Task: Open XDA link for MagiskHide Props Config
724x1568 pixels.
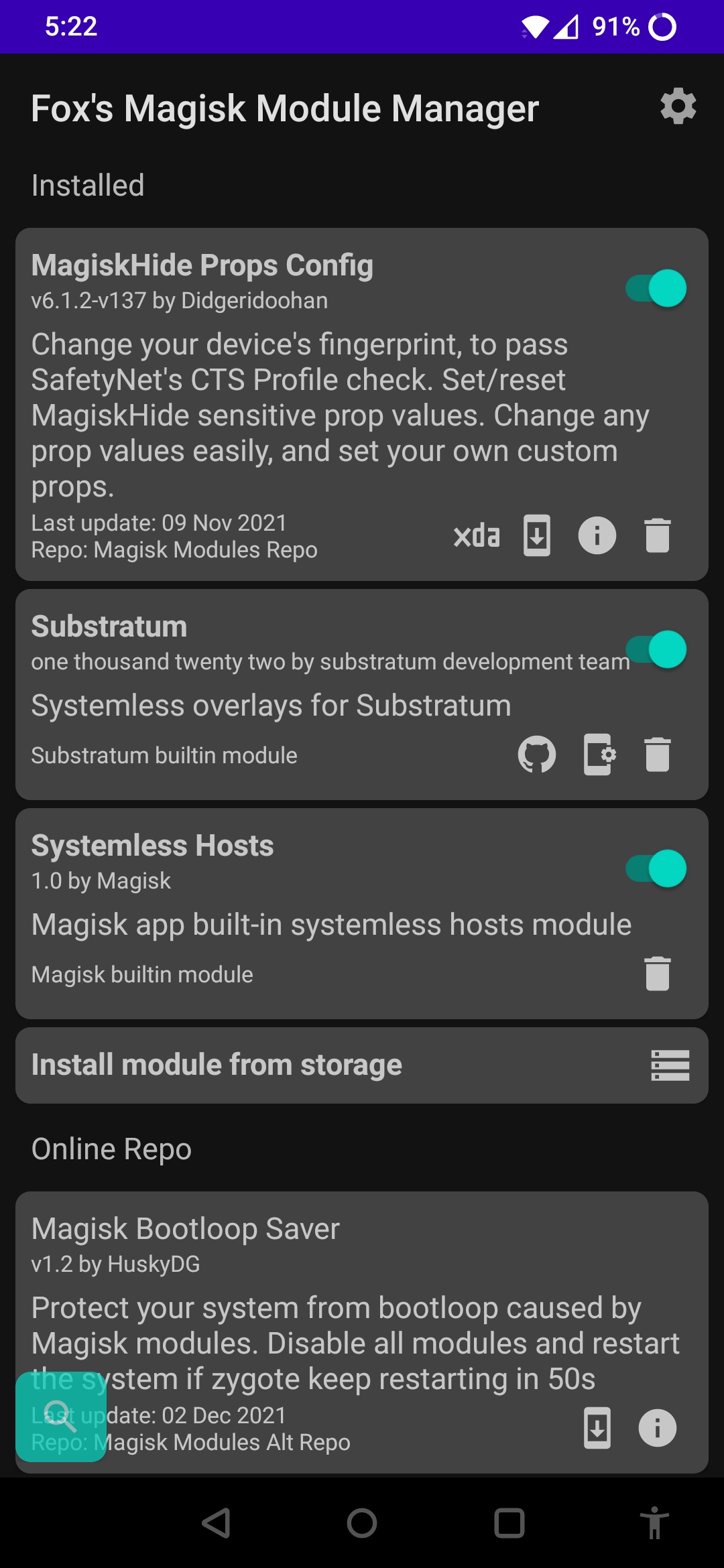Action: [477, 536]
